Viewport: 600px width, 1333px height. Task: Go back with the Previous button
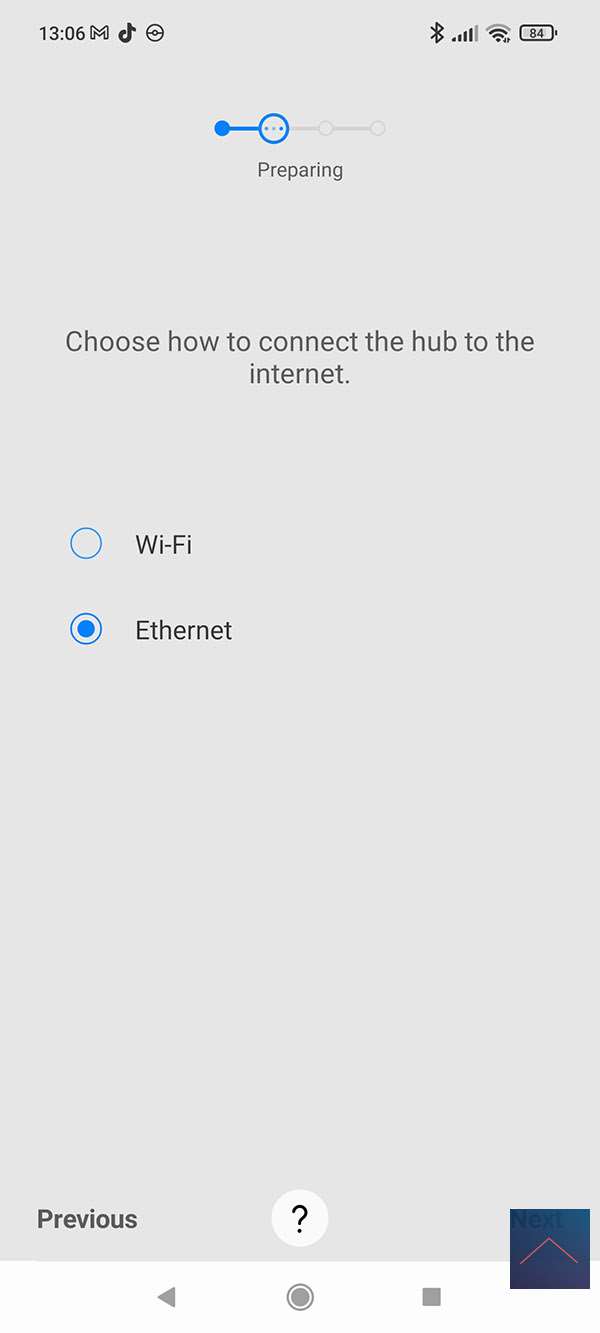(x=87, y=1219)
